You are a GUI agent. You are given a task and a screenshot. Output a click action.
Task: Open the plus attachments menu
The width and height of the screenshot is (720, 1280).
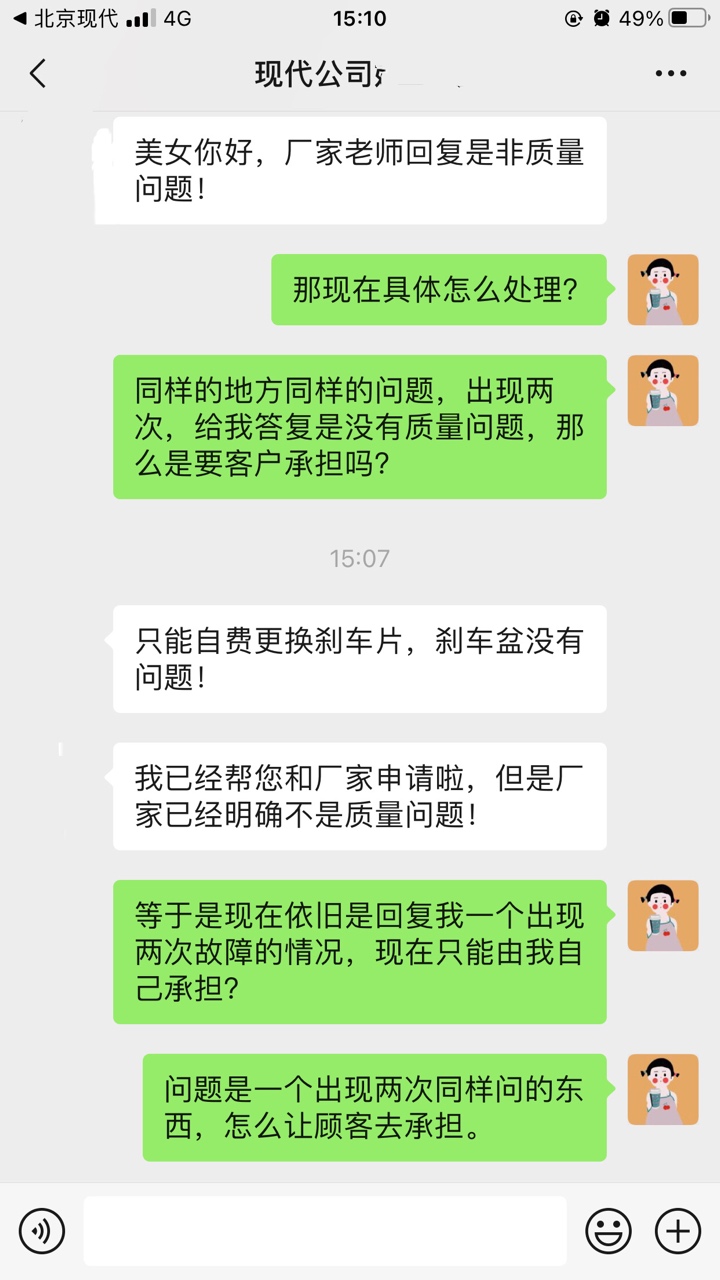[677, 1230]
